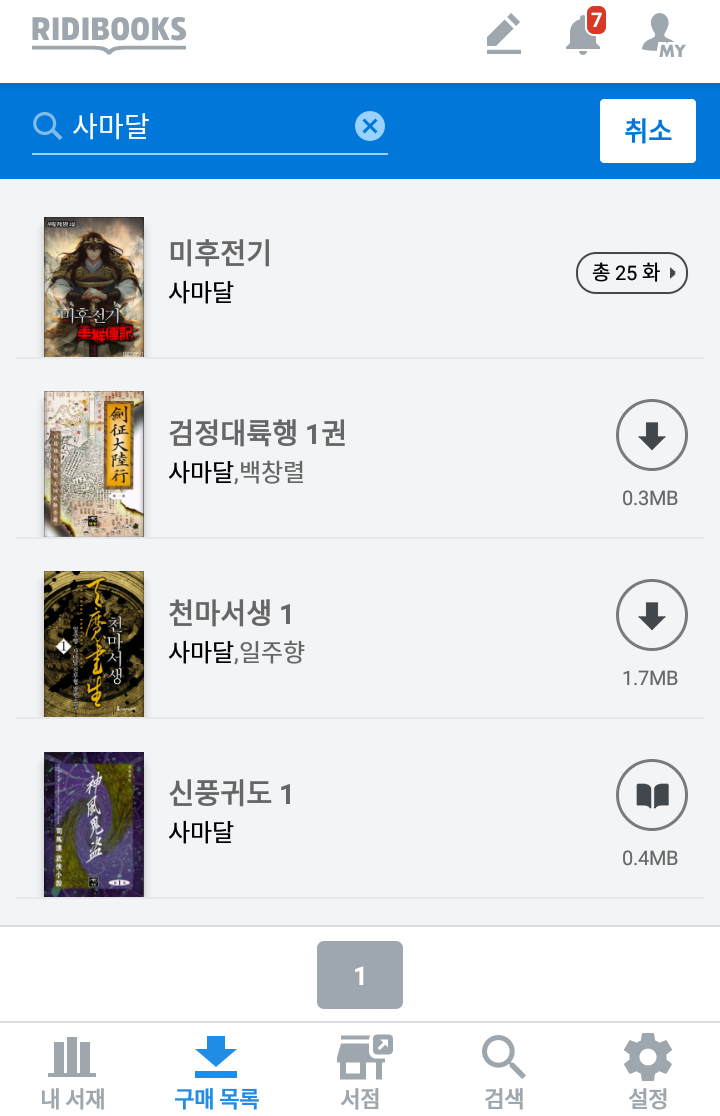Download 검정대륙행 1권
Screen dimensions: 720x1116
pyautogui.click(x=651, y=436)
